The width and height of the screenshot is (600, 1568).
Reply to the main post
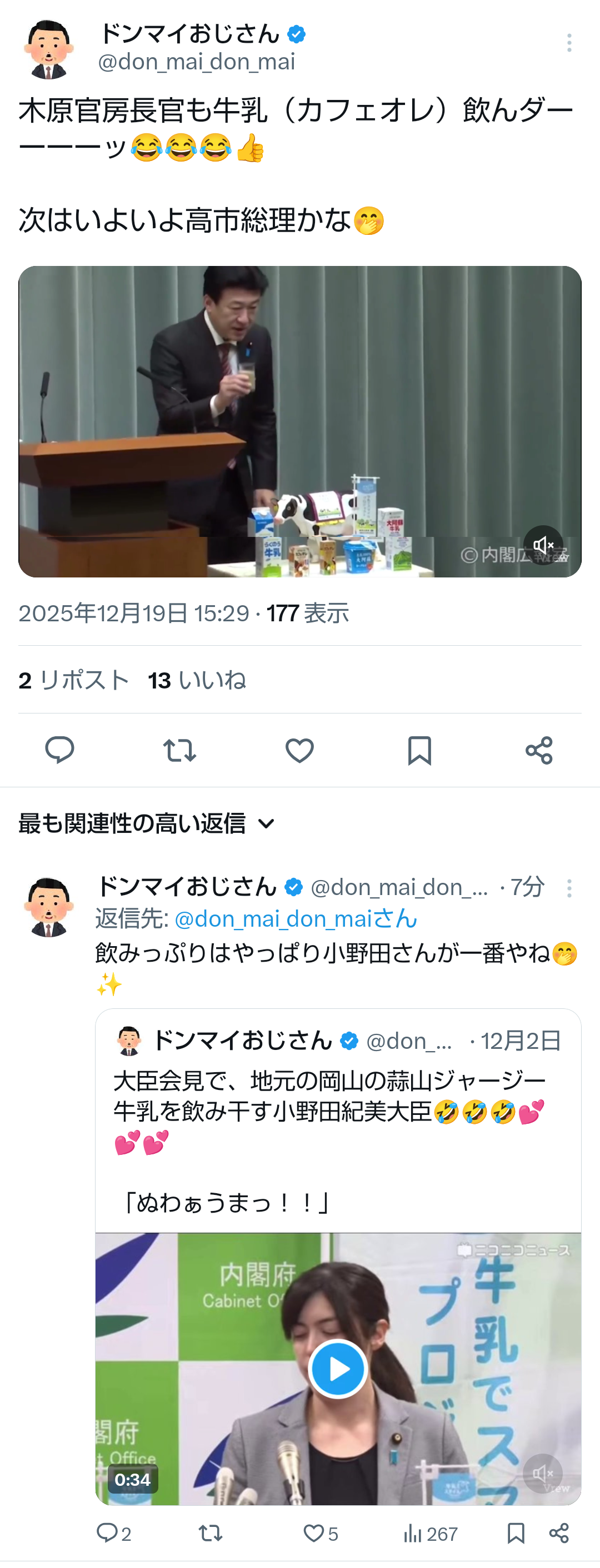coord(59,750)
